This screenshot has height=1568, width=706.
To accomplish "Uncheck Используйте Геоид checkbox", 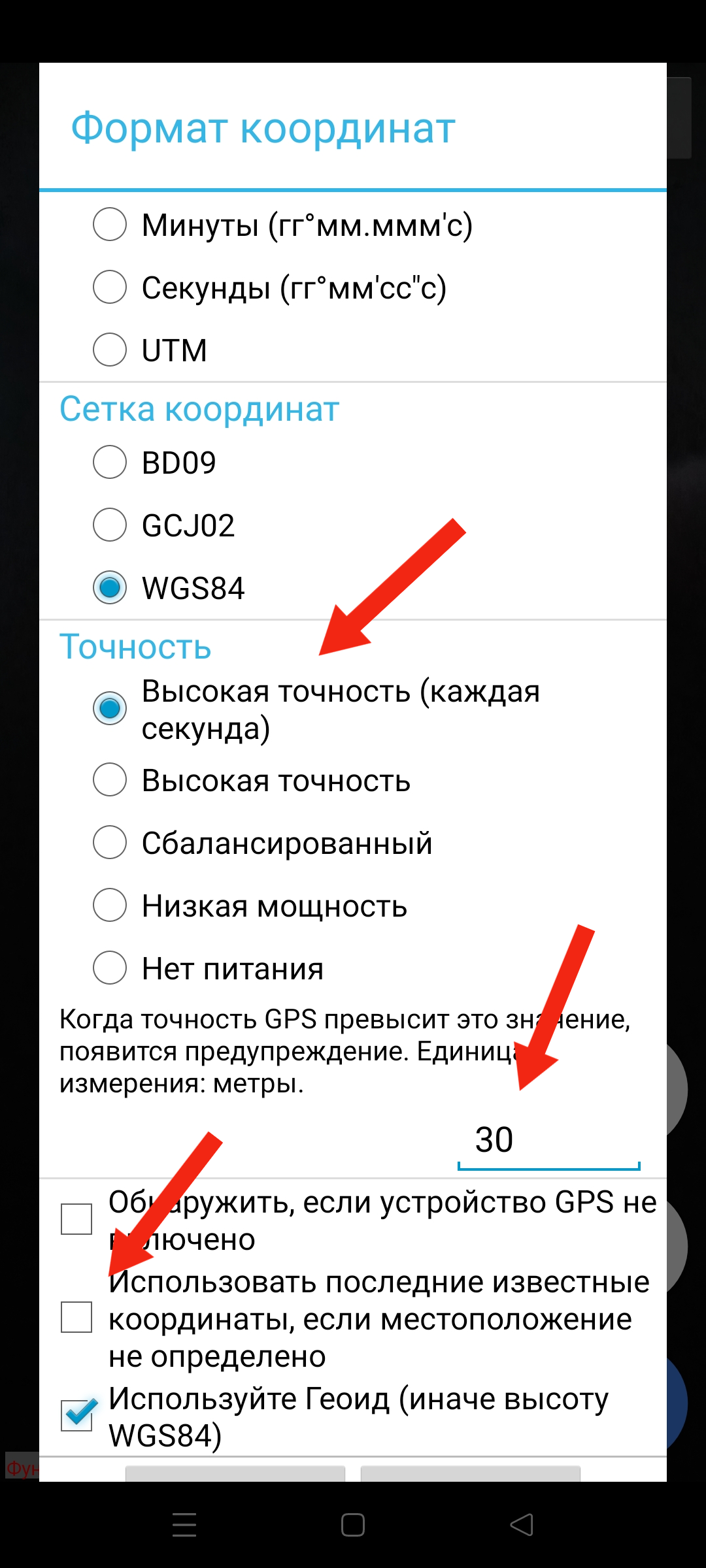I will pyautogui.click(x=76, y=1415).
